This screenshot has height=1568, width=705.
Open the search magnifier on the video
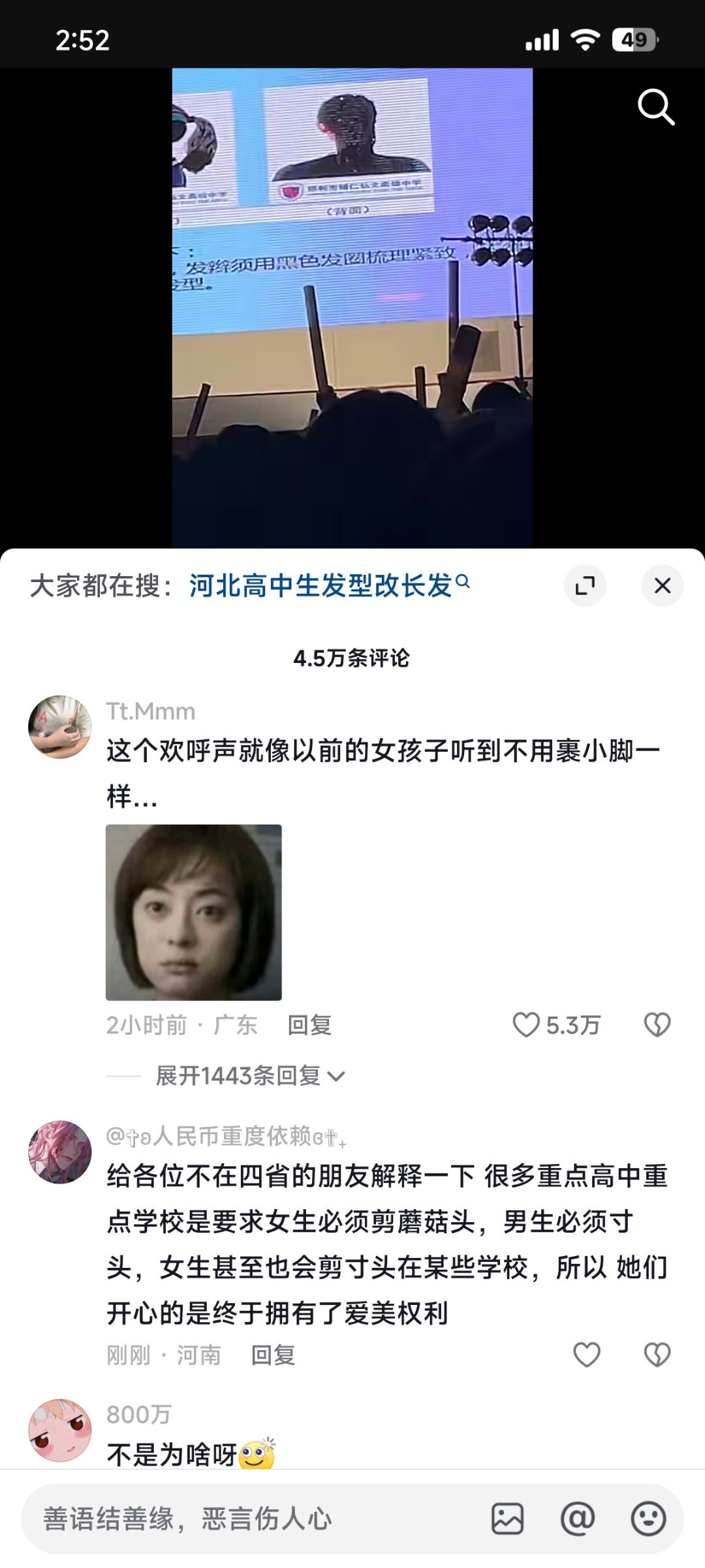pos(655,107)
